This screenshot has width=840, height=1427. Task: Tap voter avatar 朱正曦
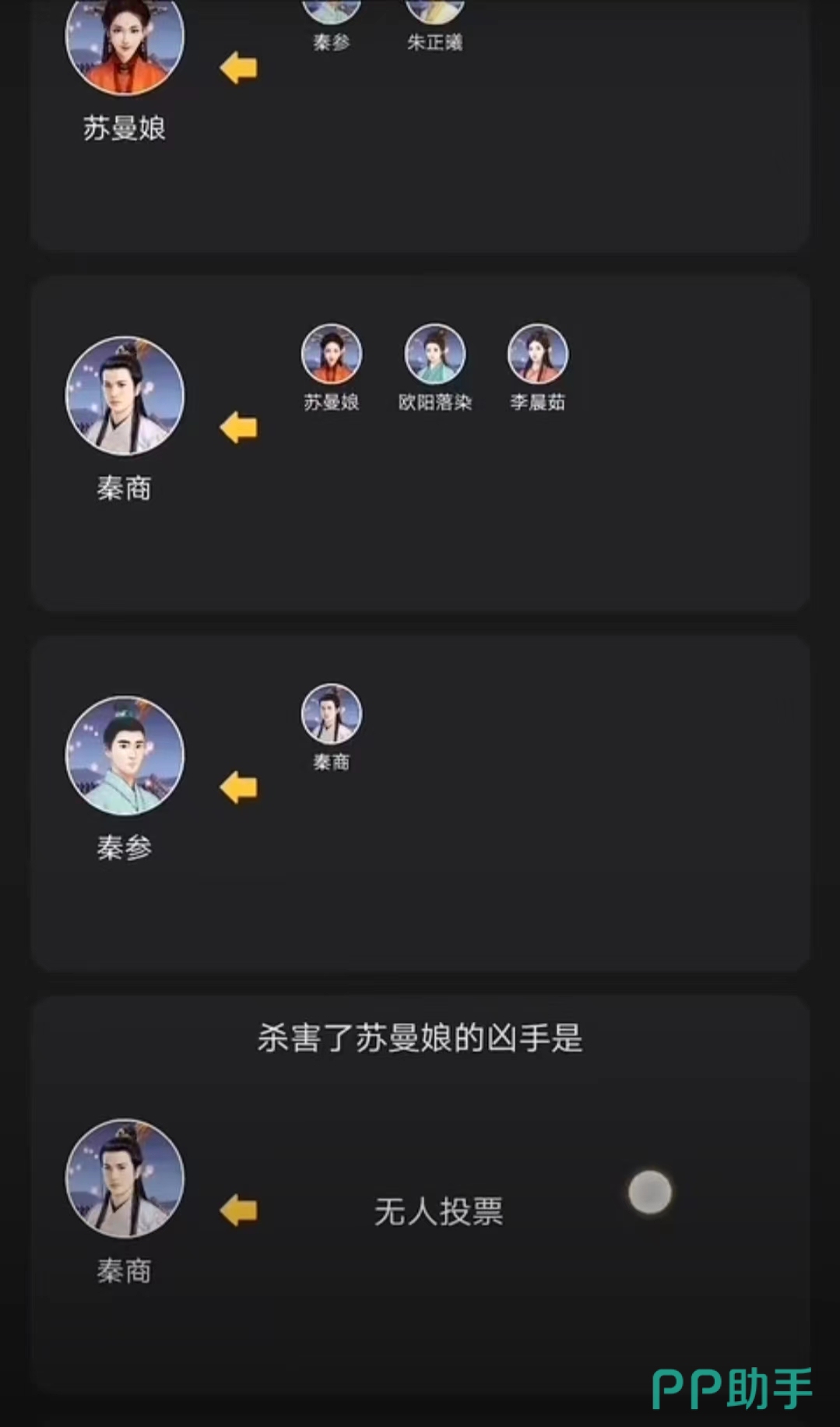(434, 11)
